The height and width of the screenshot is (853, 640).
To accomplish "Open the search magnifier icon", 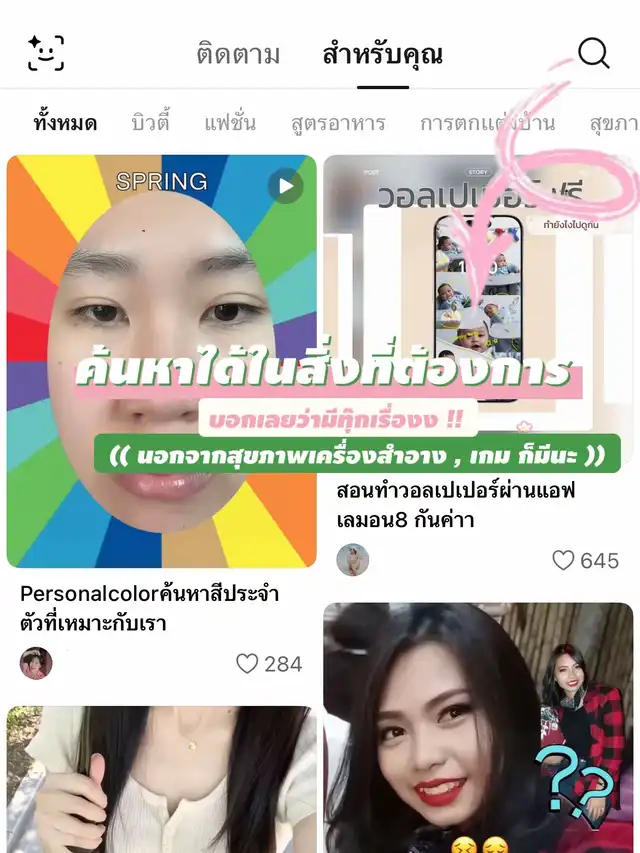I will pos(593,53).
